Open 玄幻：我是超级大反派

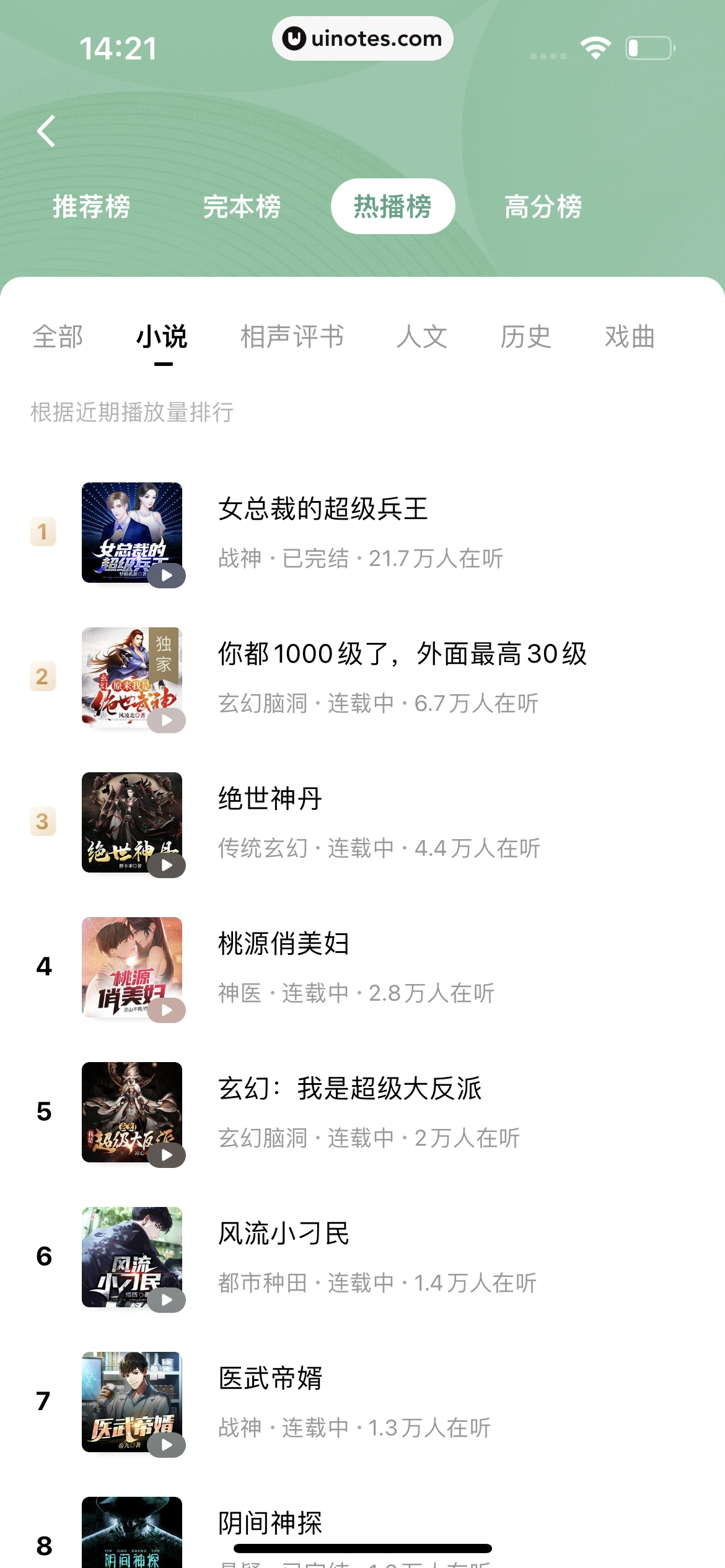350,1089
